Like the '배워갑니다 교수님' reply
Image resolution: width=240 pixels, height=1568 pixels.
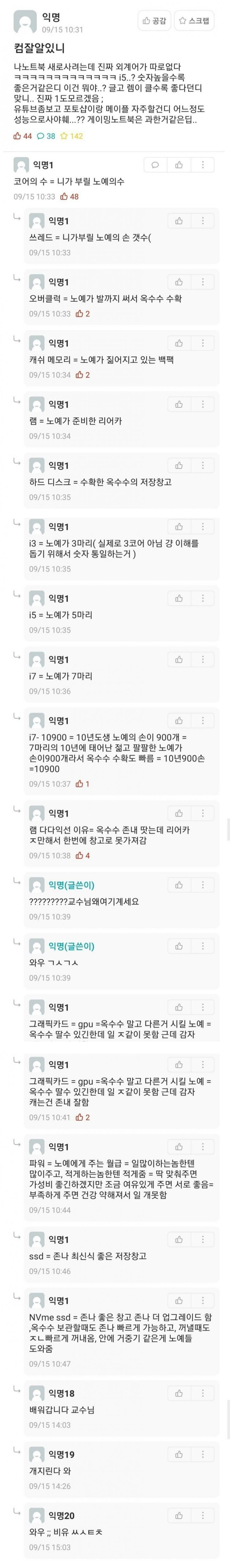179,1393
